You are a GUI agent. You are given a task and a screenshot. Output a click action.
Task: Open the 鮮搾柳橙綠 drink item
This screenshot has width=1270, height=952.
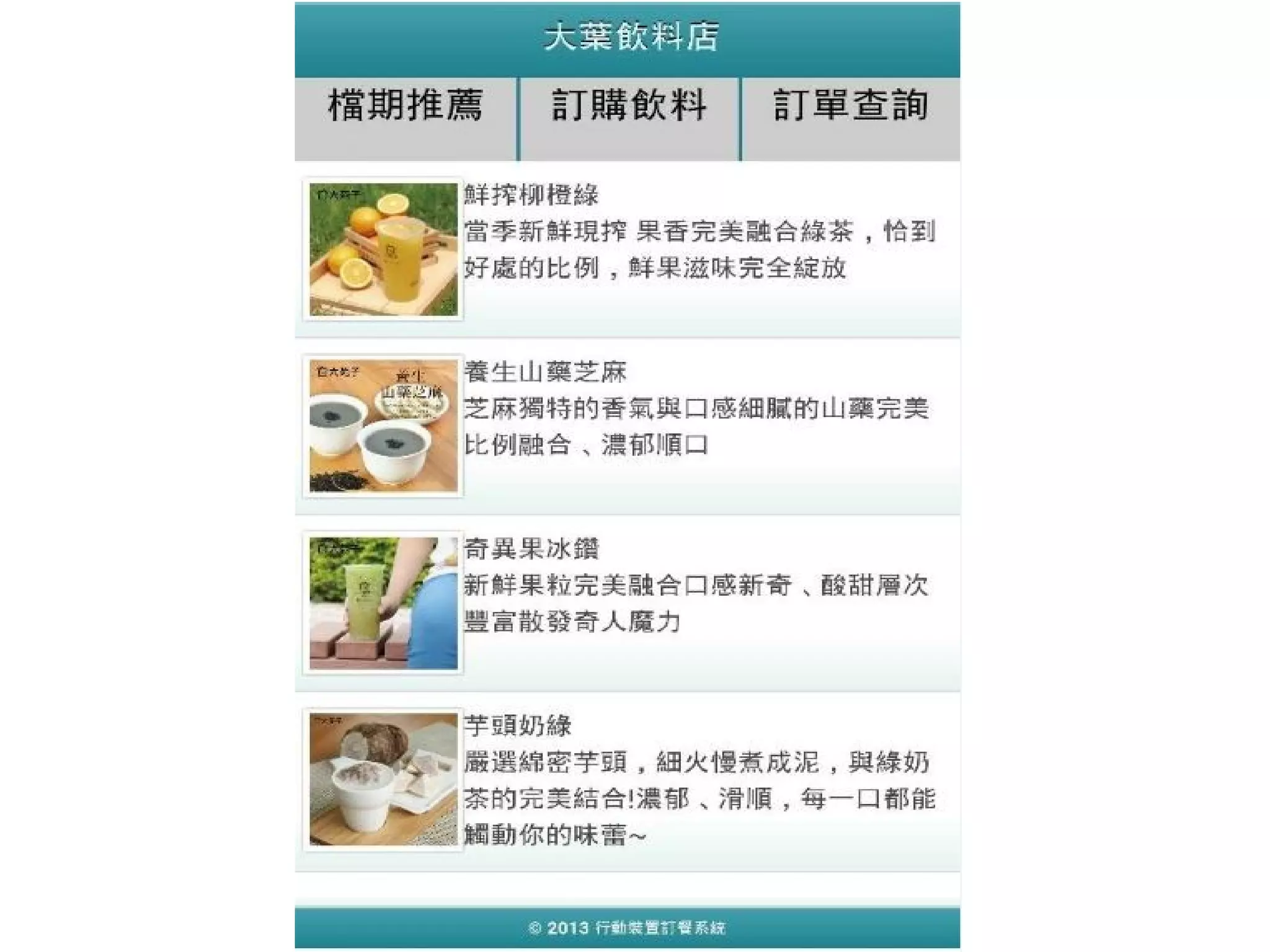(628, 250)
